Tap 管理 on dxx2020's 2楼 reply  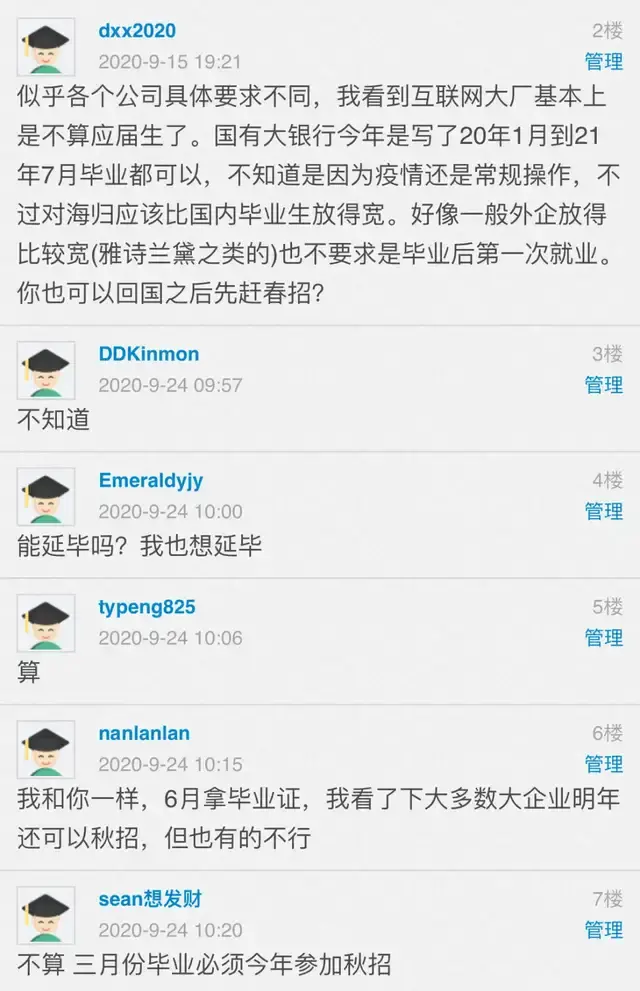(603, 61)
